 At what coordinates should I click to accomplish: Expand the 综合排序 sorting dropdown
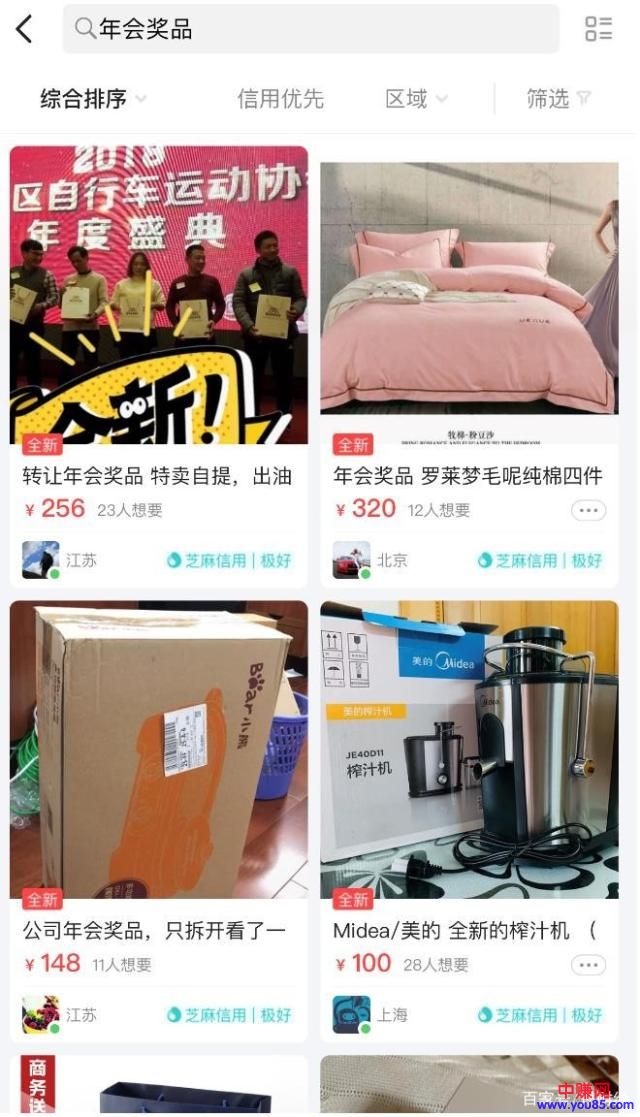tap(93, 98)
